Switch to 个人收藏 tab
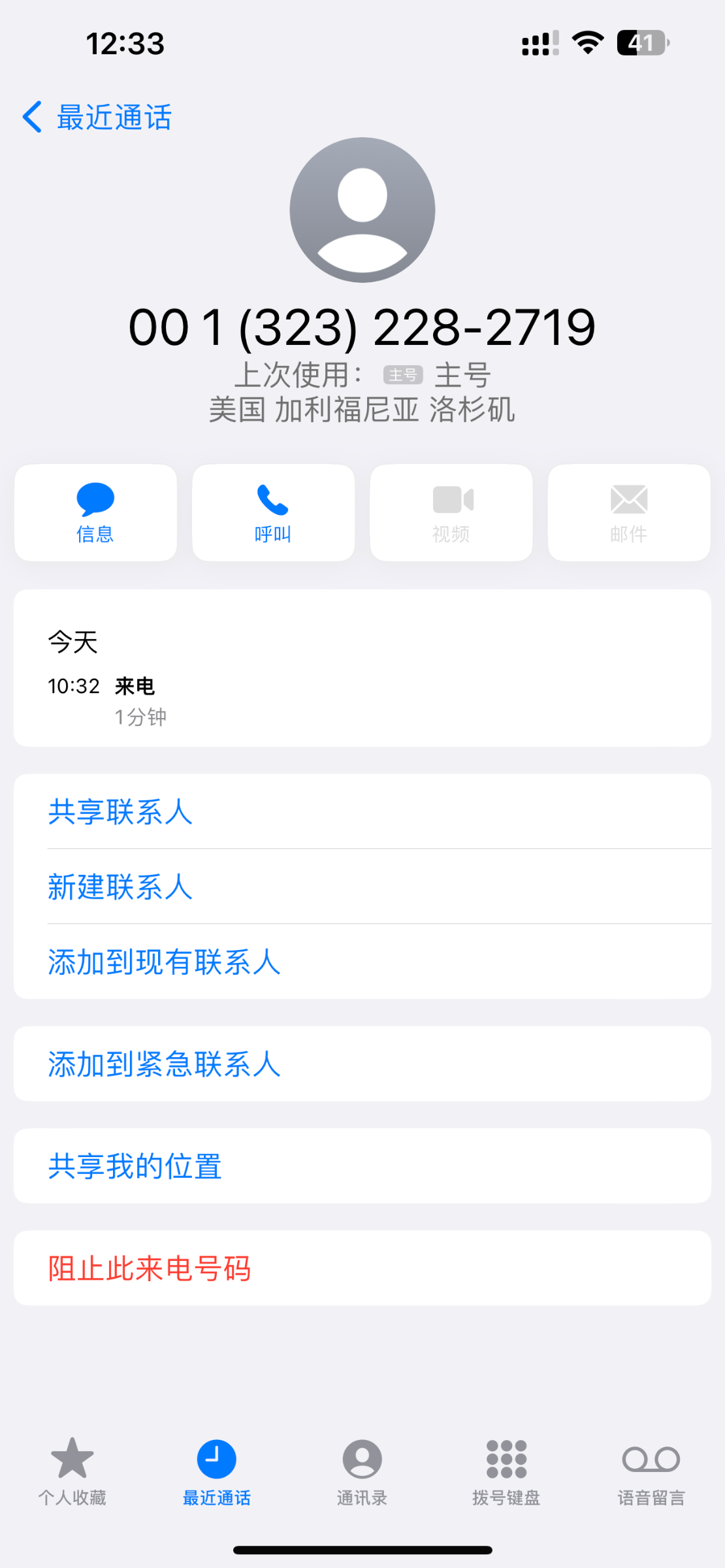 (72, 1470)
